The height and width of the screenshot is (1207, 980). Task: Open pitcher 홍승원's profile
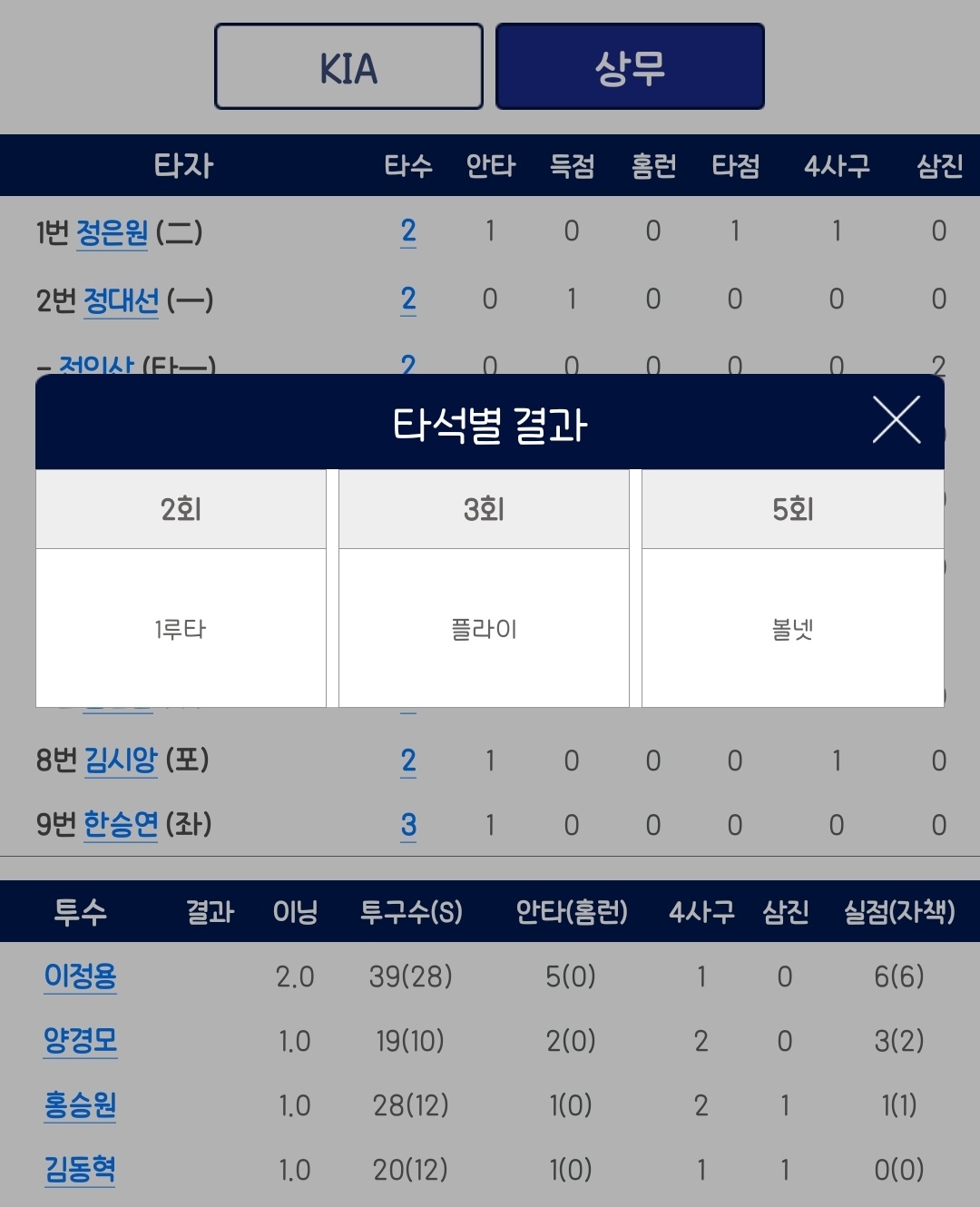(81, 1105)
